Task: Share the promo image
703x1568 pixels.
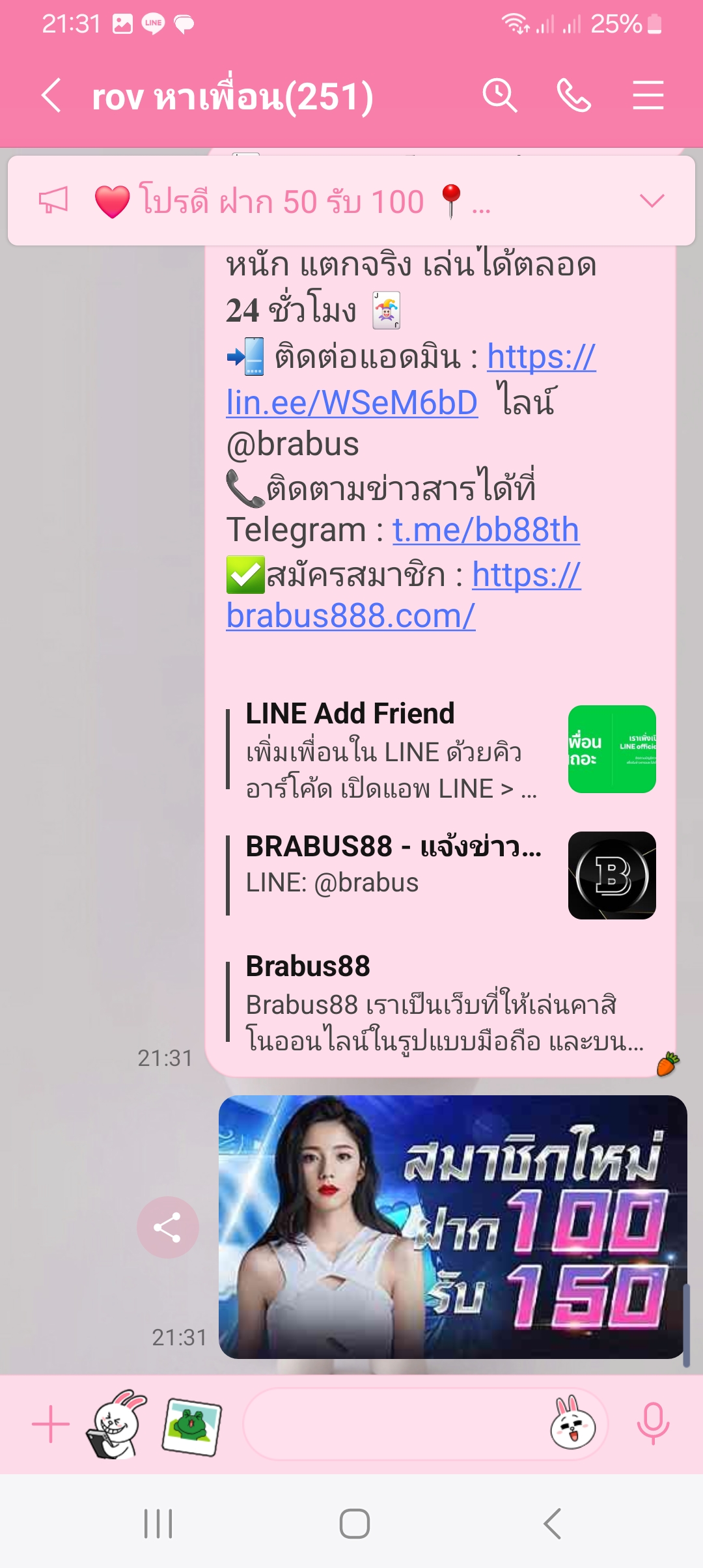Action: pos(167,1227)
